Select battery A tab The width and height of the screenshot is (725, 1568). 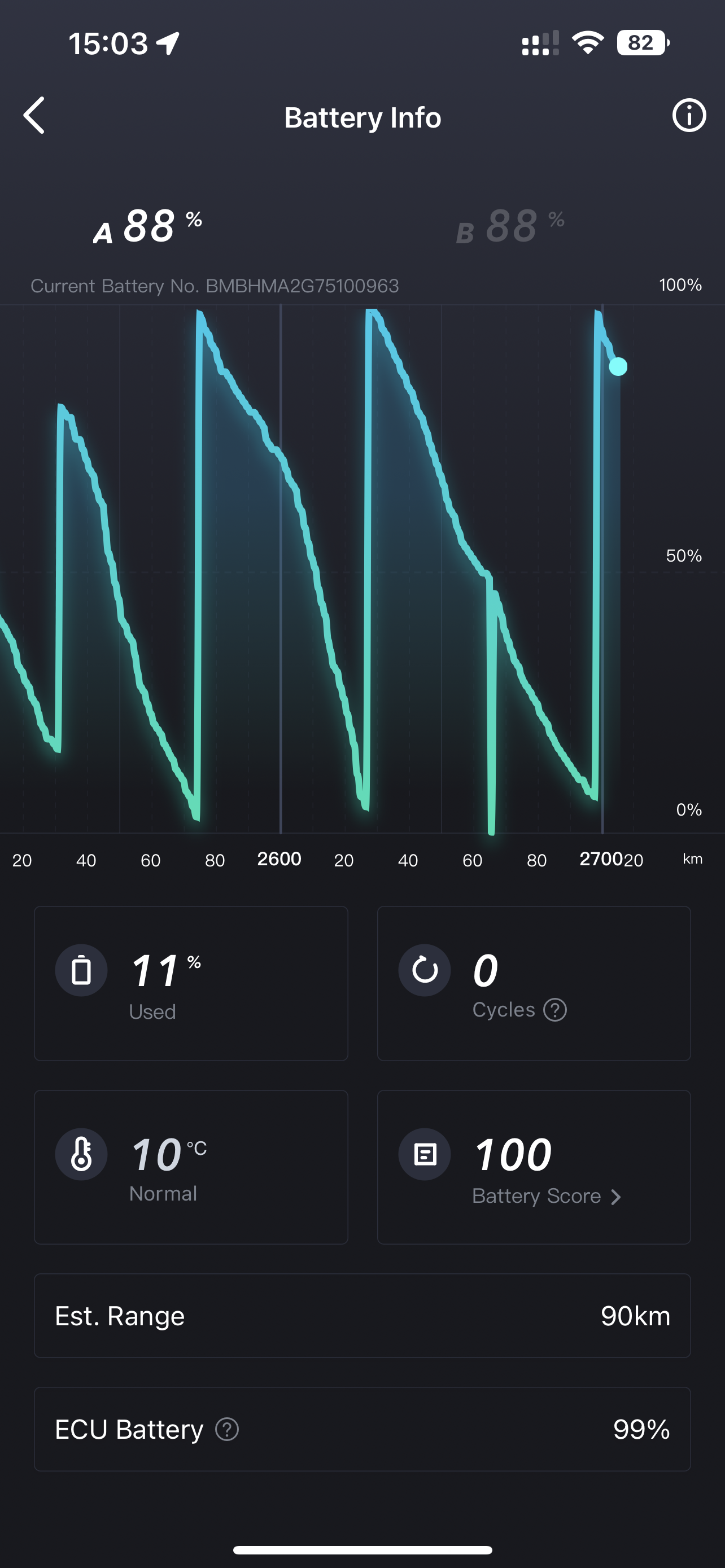pyautogui.click(x=148, y=226)
